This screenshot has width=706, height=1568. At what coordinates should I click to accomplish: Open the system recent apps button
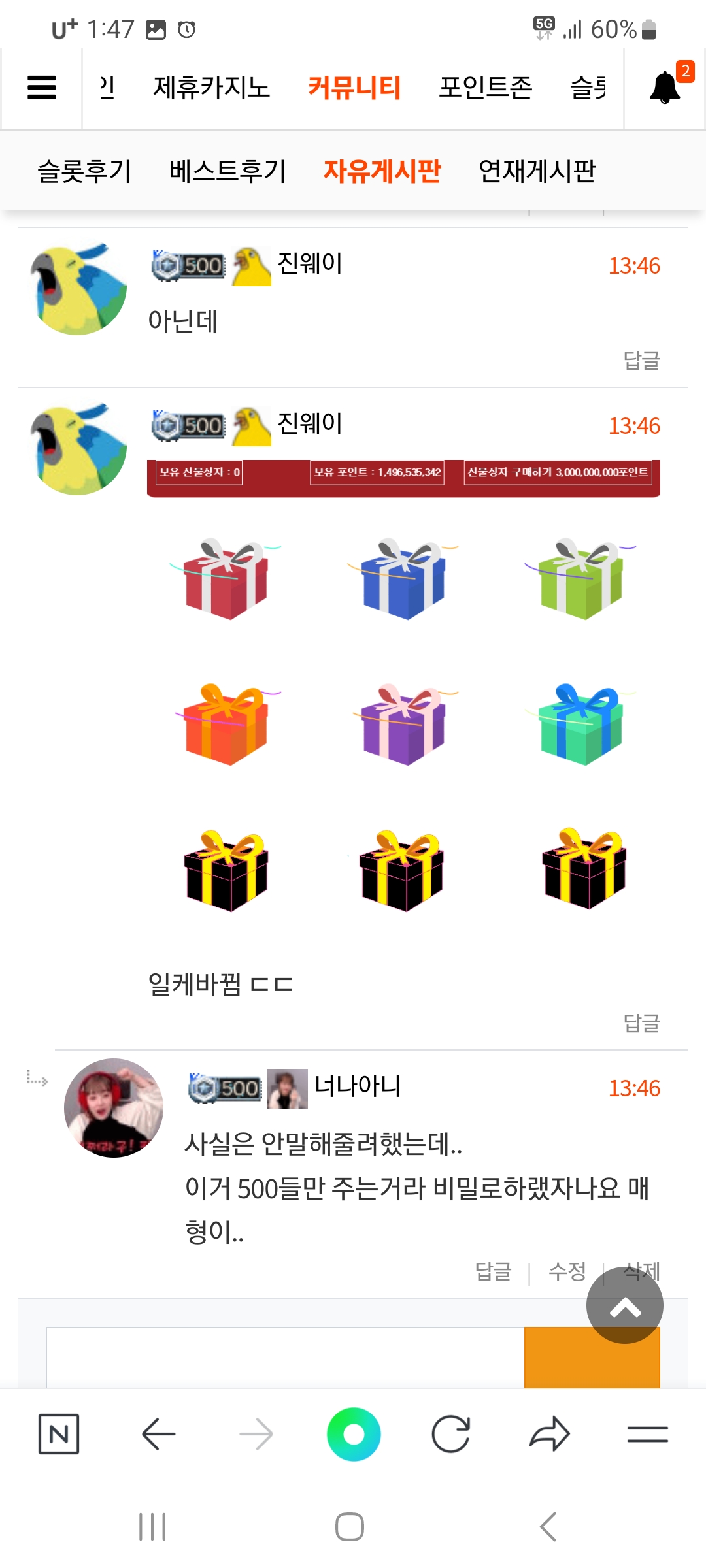tap(152, 1527)
